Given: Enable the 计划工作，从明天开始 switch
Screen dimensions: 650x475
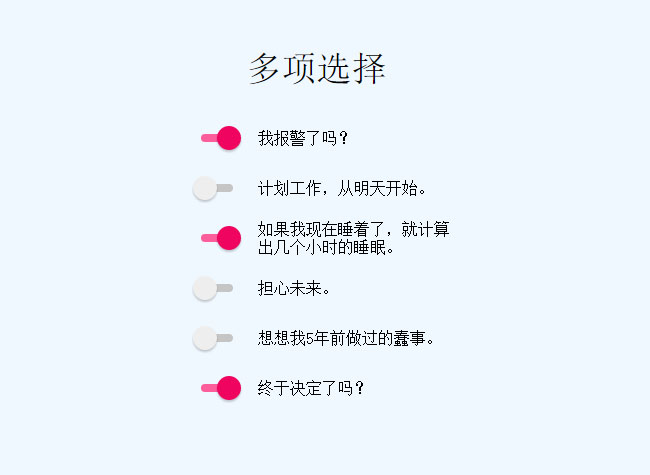Looking at the screenshot, I should tap(214, 188).
